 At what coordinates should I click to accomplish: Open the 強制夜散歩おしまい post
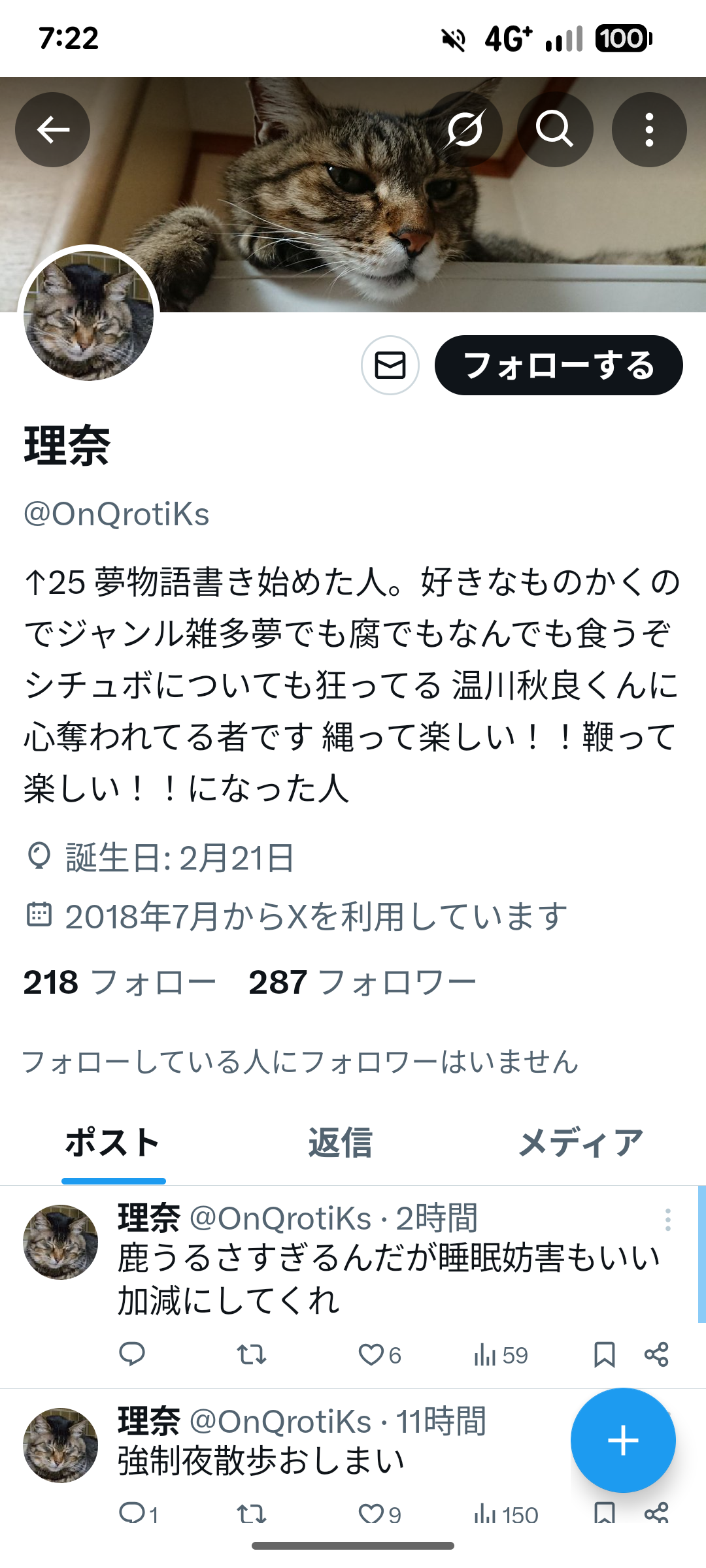point(261,1461)
